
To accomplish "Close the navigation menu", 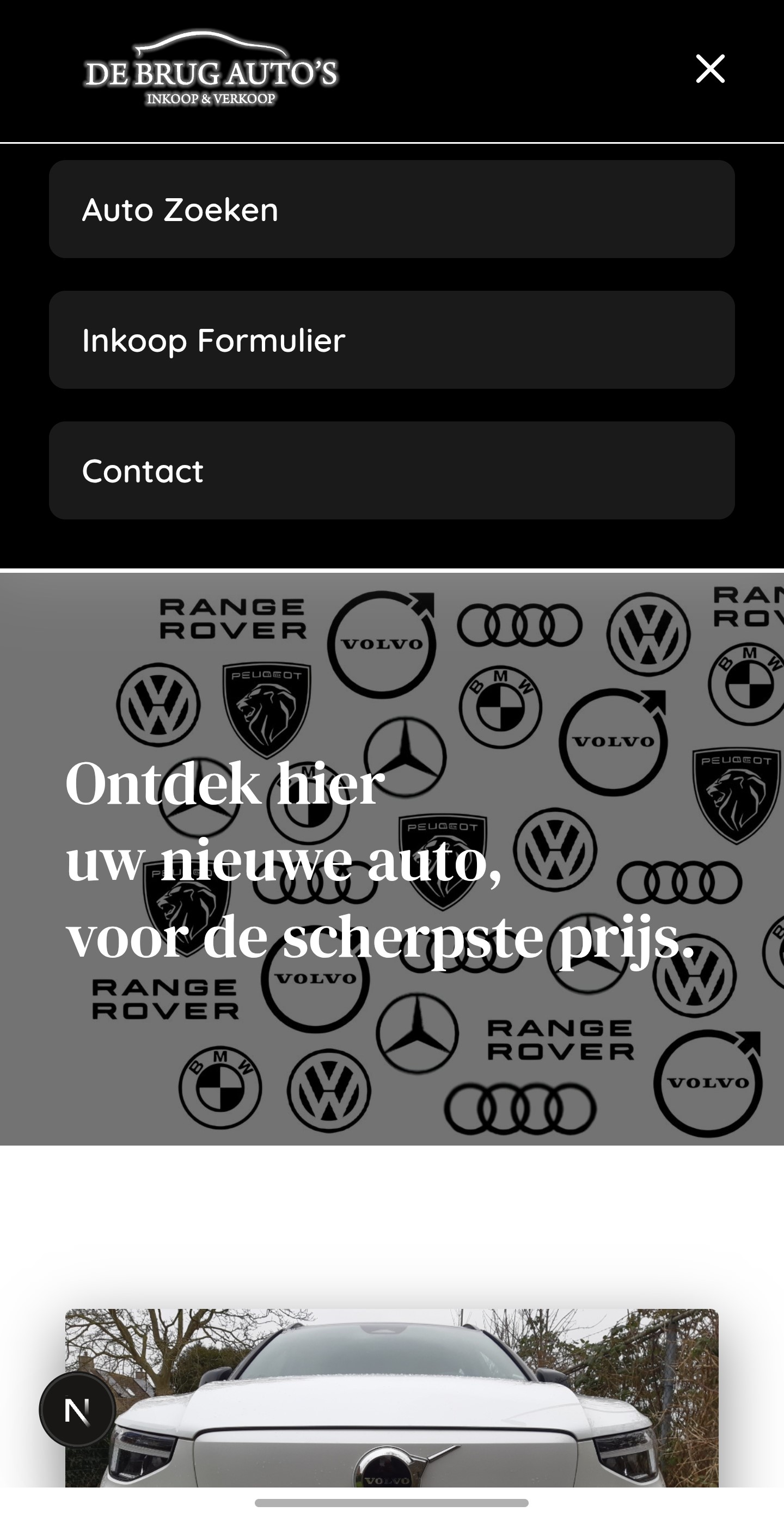I will [x=710, y=69].
